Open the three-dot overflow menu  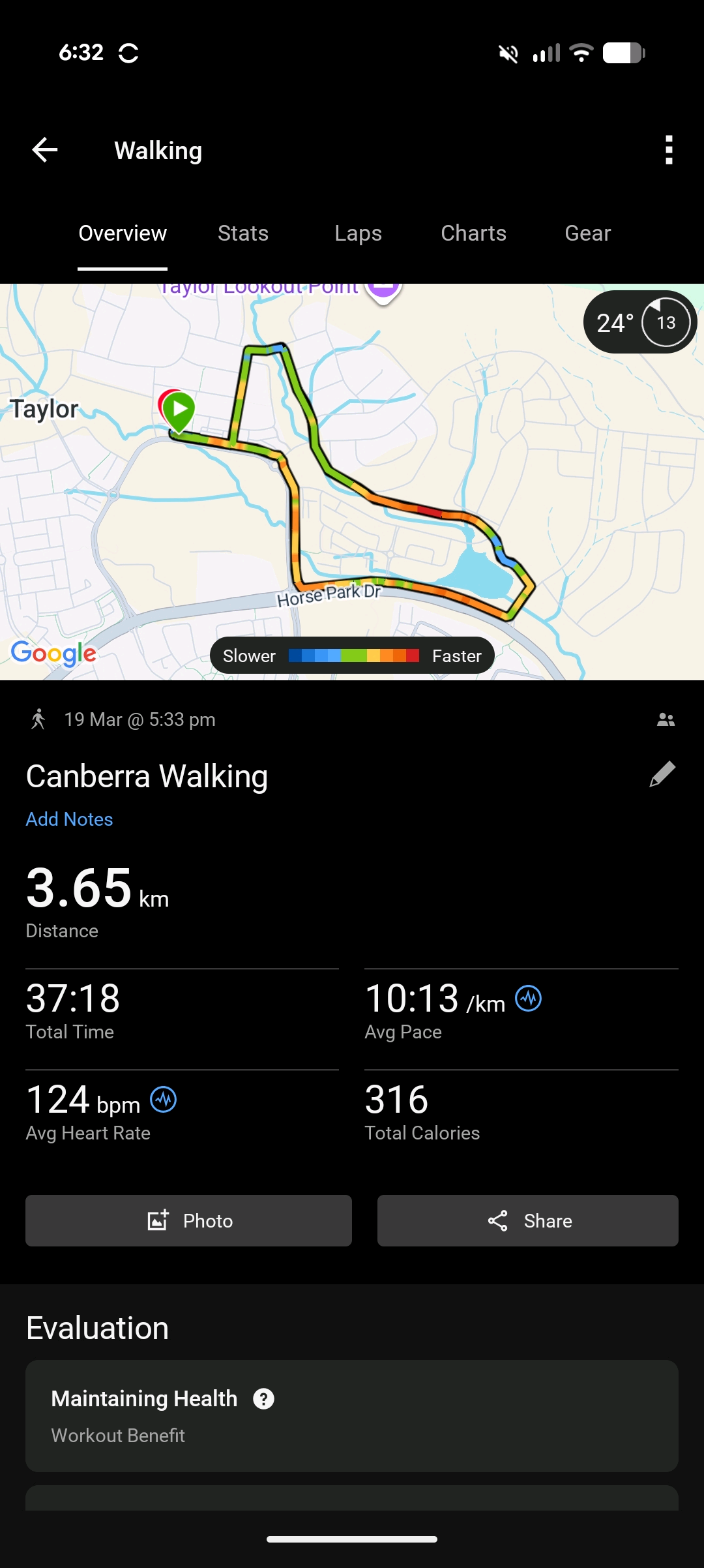click(668, 150)
